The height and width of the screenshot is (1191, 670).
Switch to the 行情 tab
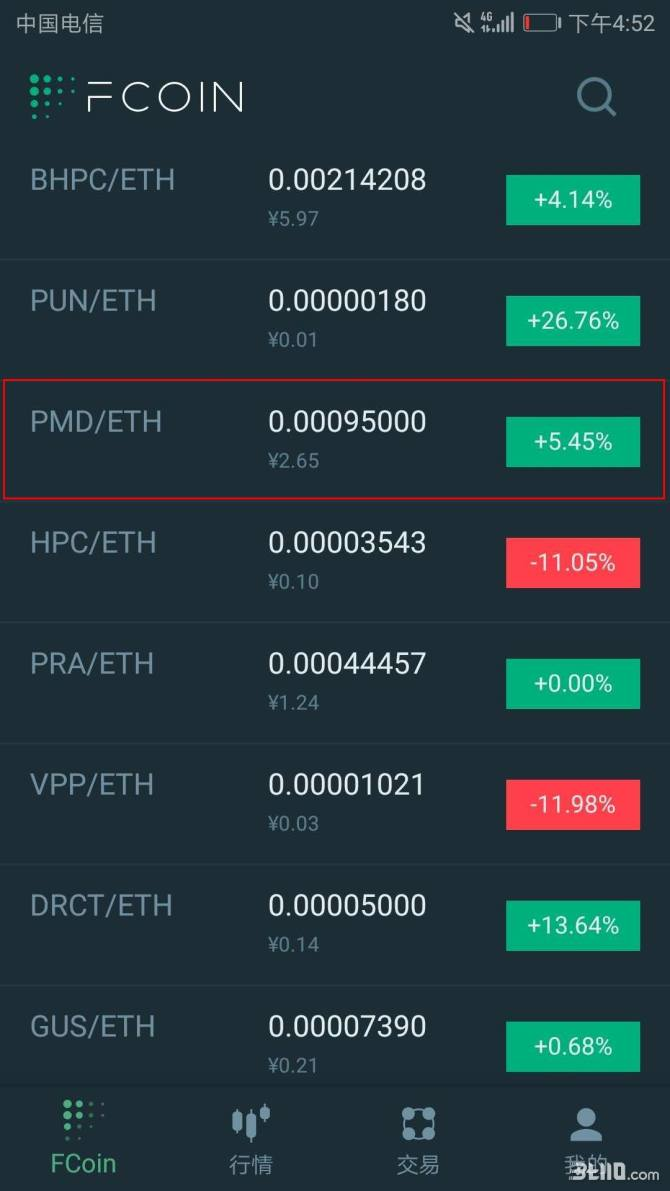point(251,1137)
